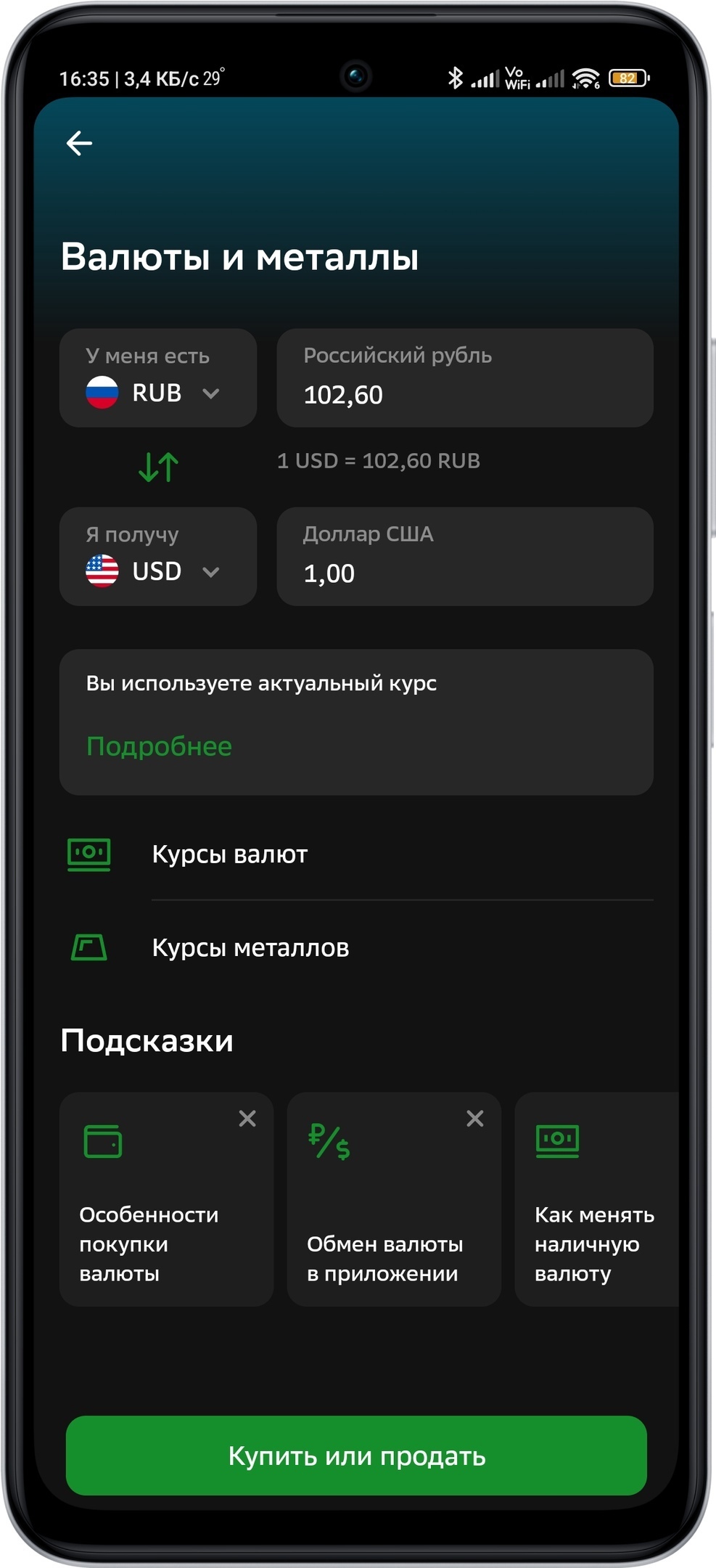Image resolution: width=716 pixels, height=1568 pixels.
Task: Open the Подробнее link
Action: (159, 746)
